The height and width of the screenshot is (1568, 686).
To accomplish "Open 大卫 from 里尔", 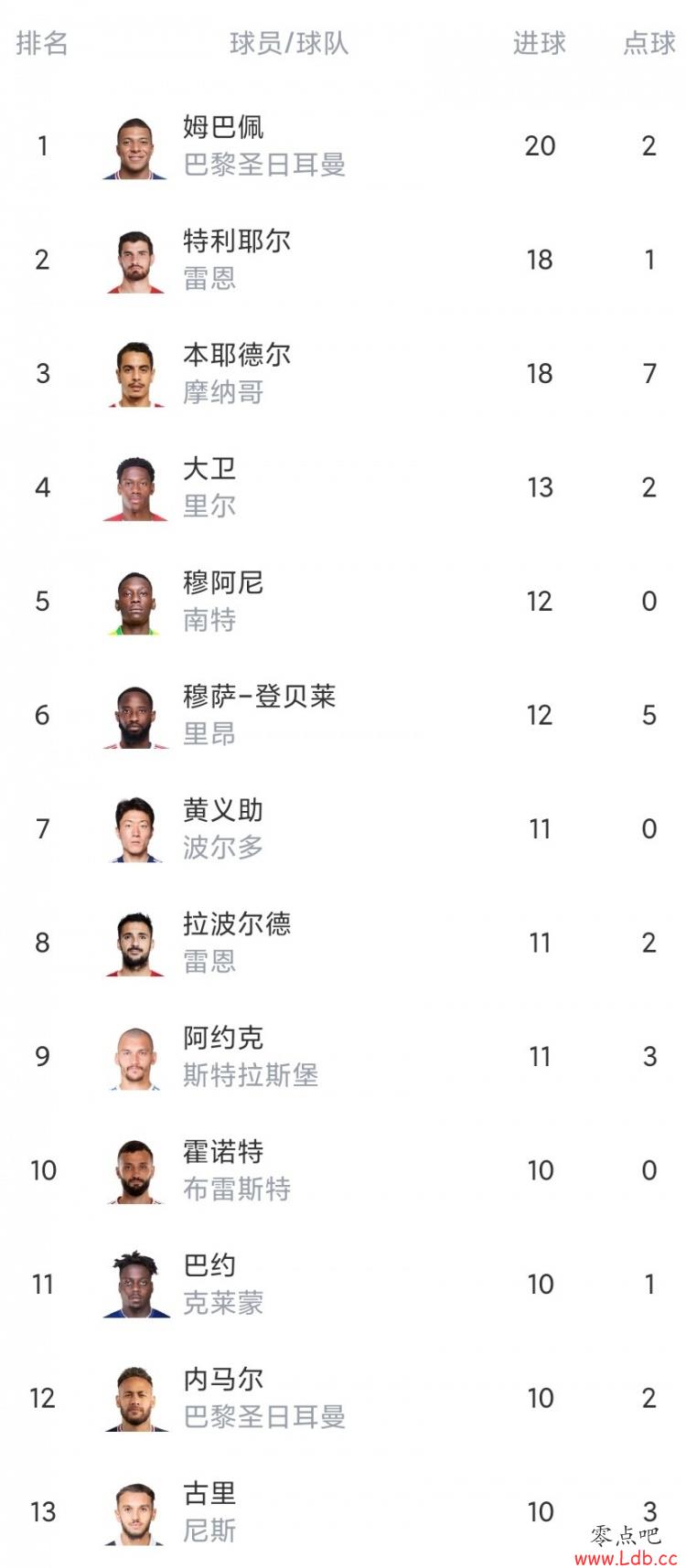I will (343, 487).
